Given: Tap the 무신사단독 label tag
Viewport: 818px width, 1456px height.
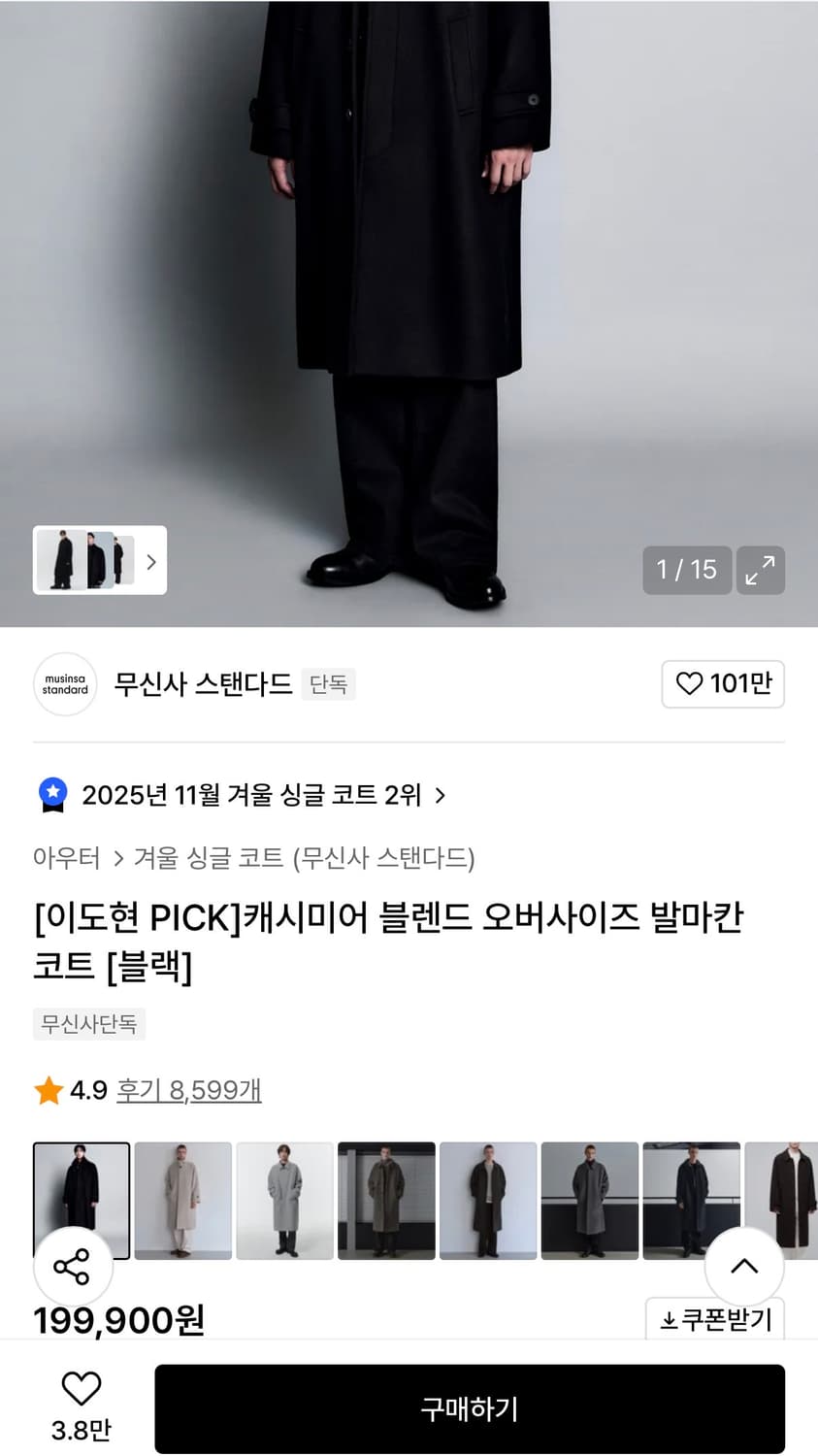Looking at the screenshot, I should (89, 1024).
